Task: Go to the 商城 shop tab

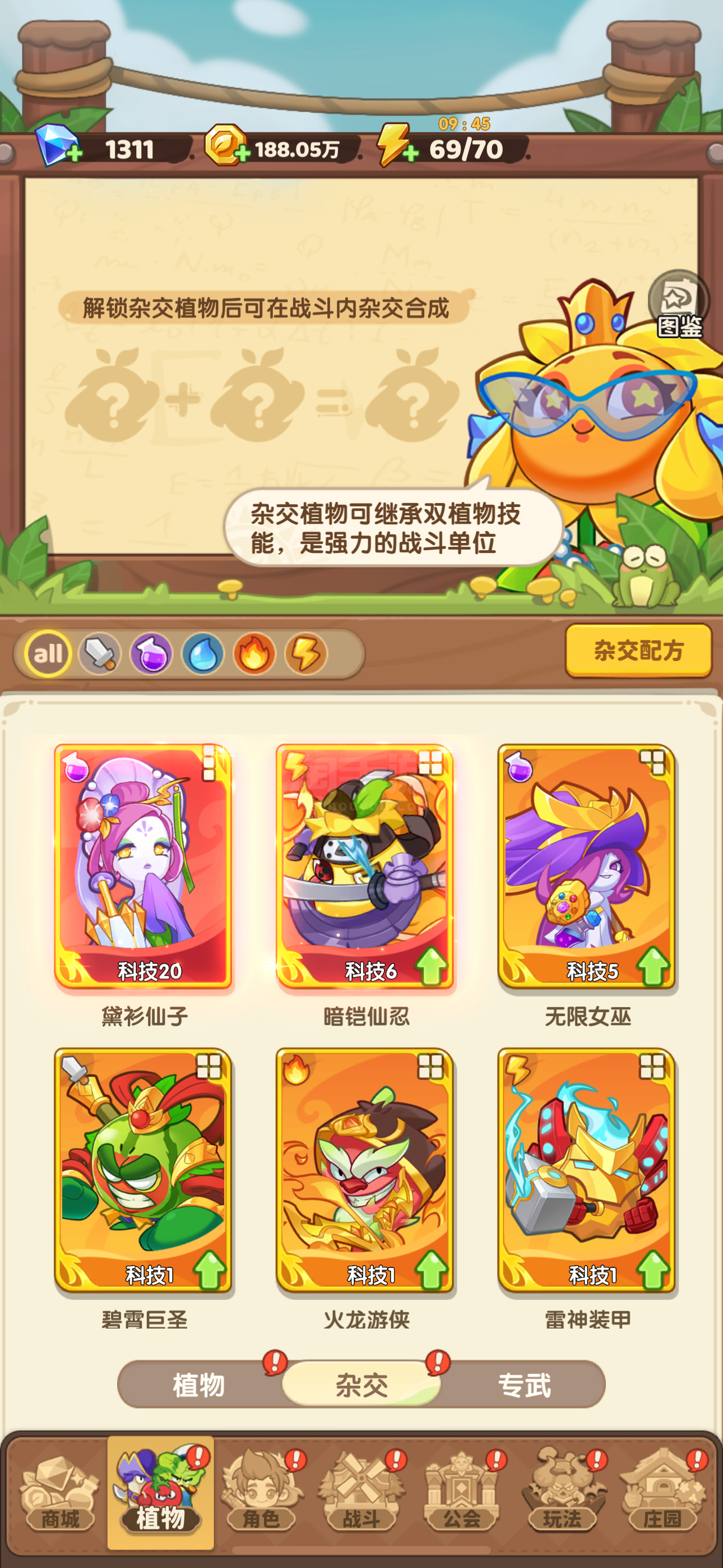Action: click(59, 1492)
